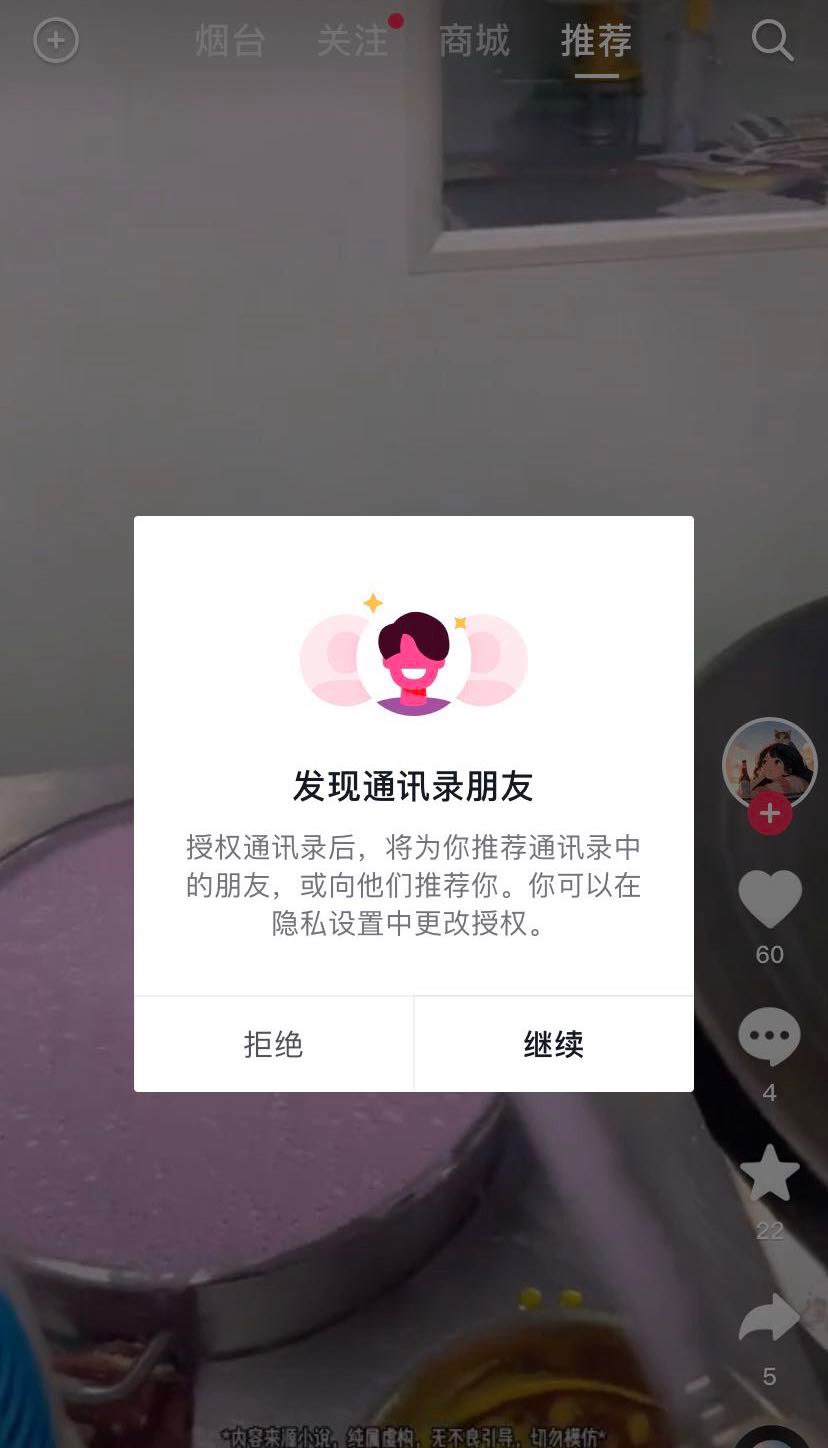
Task: Tap the plus circle icon at top left
Action: pos(56,42)
